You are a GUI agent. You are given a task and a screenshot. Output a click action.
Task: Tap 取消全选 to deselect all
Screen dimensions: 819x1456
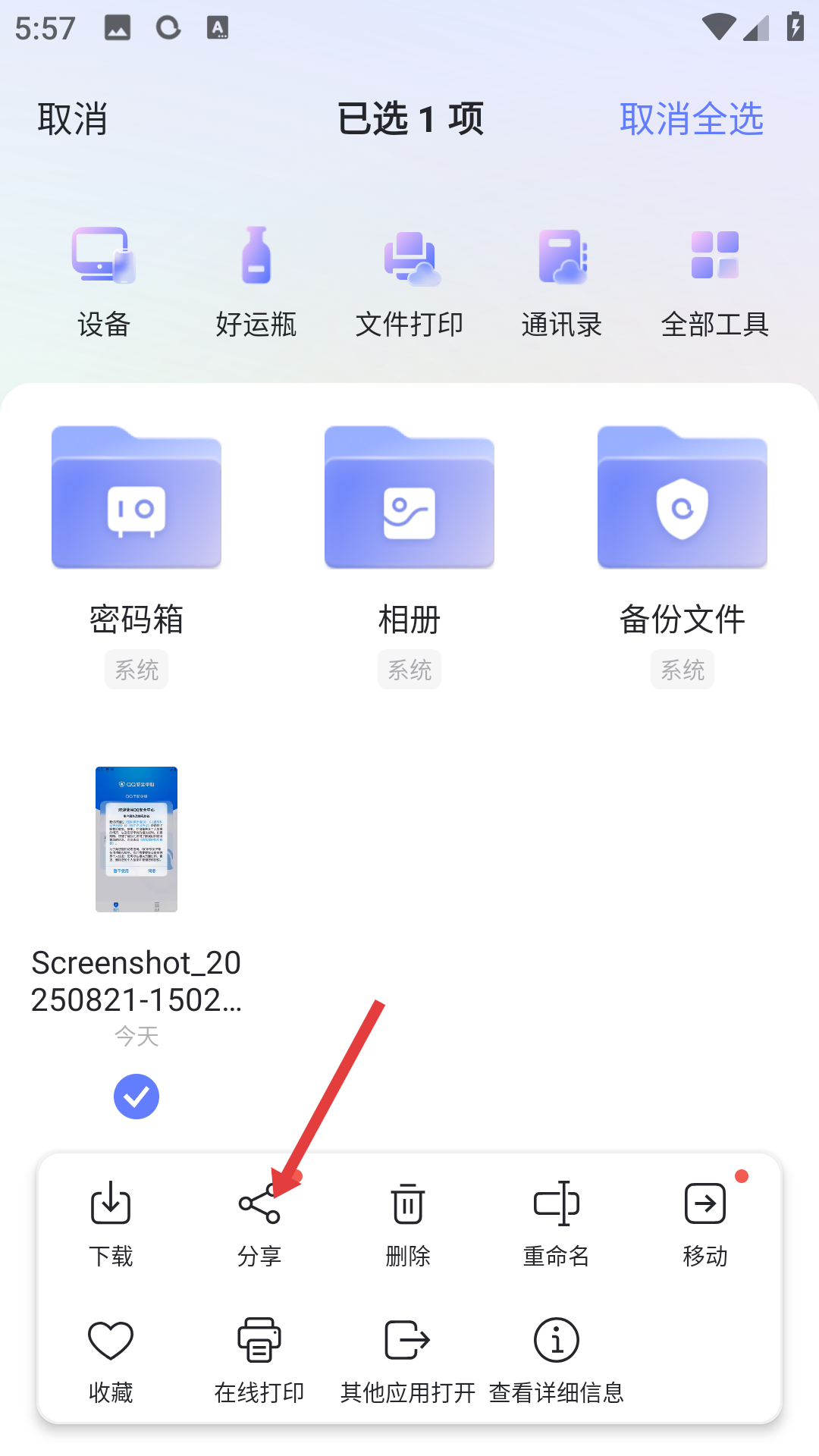point(691,120)
